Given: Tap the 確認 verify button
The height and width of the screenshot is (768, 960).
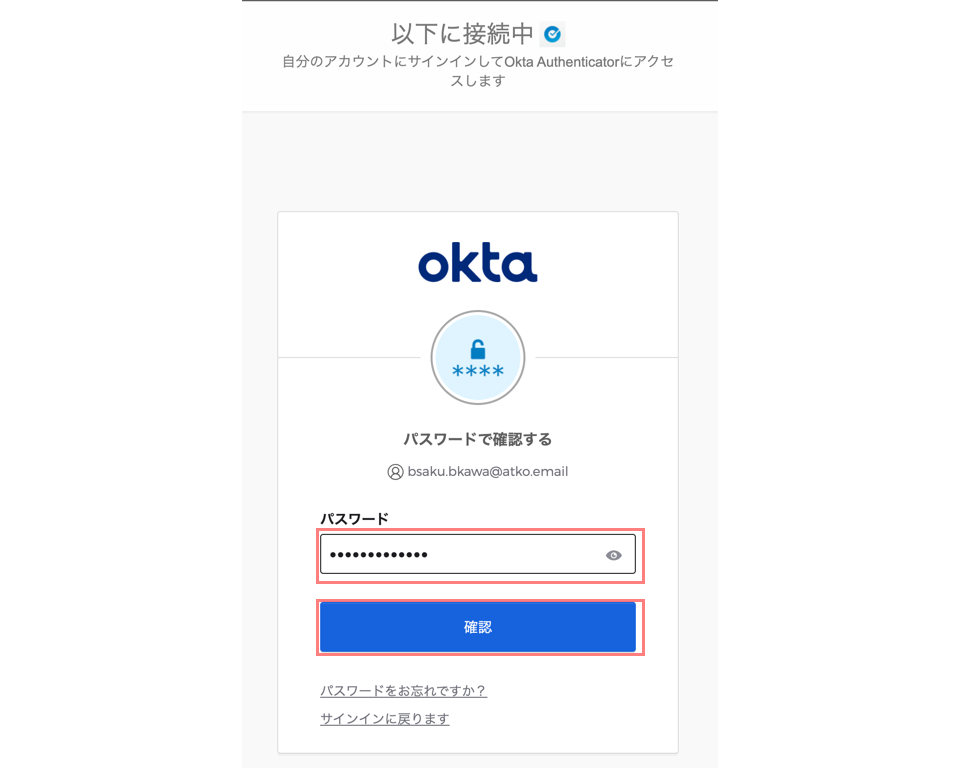Looking at the screenshot, I should point(478,627).
